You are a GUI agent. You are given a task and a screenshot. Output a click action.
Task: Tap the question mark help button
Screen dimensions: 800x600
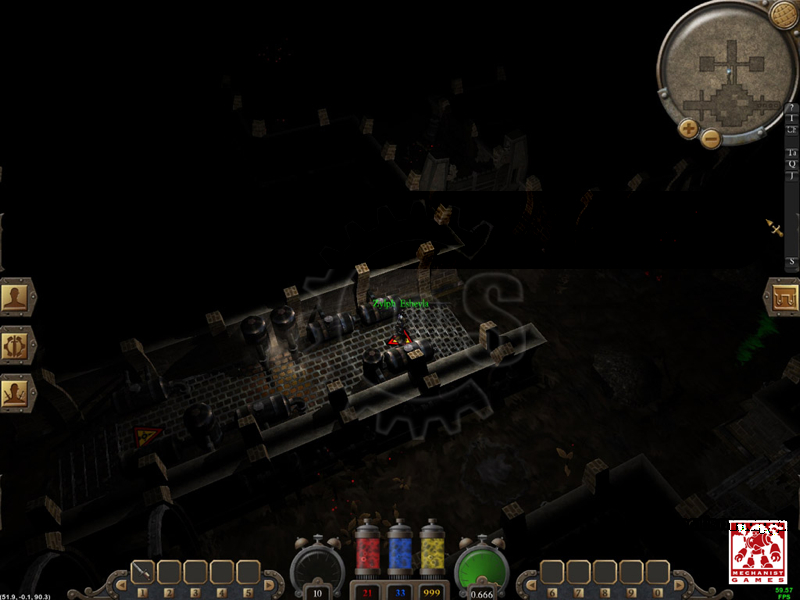pyautogui.click(x=791, y=108)
